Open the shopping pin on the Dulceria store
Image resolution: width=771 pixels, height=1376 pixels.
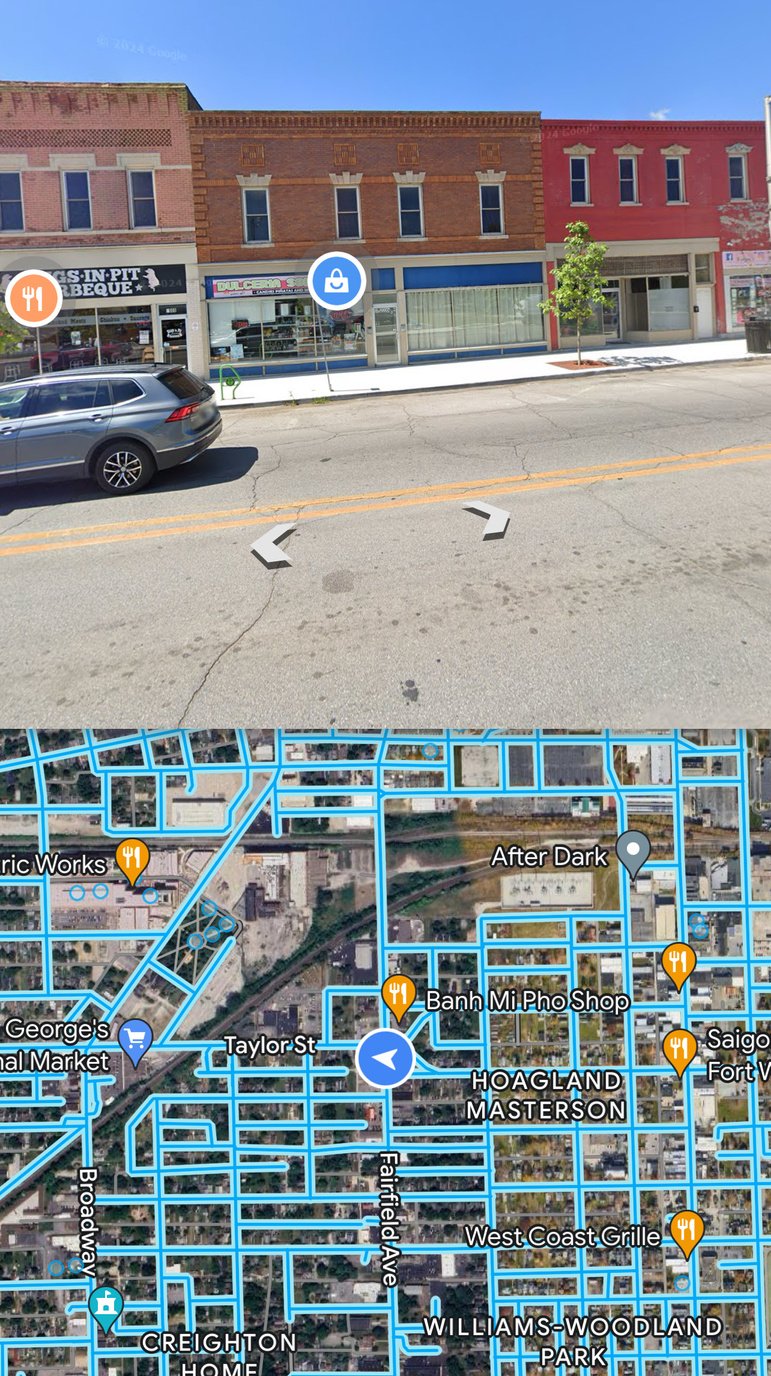336,281
